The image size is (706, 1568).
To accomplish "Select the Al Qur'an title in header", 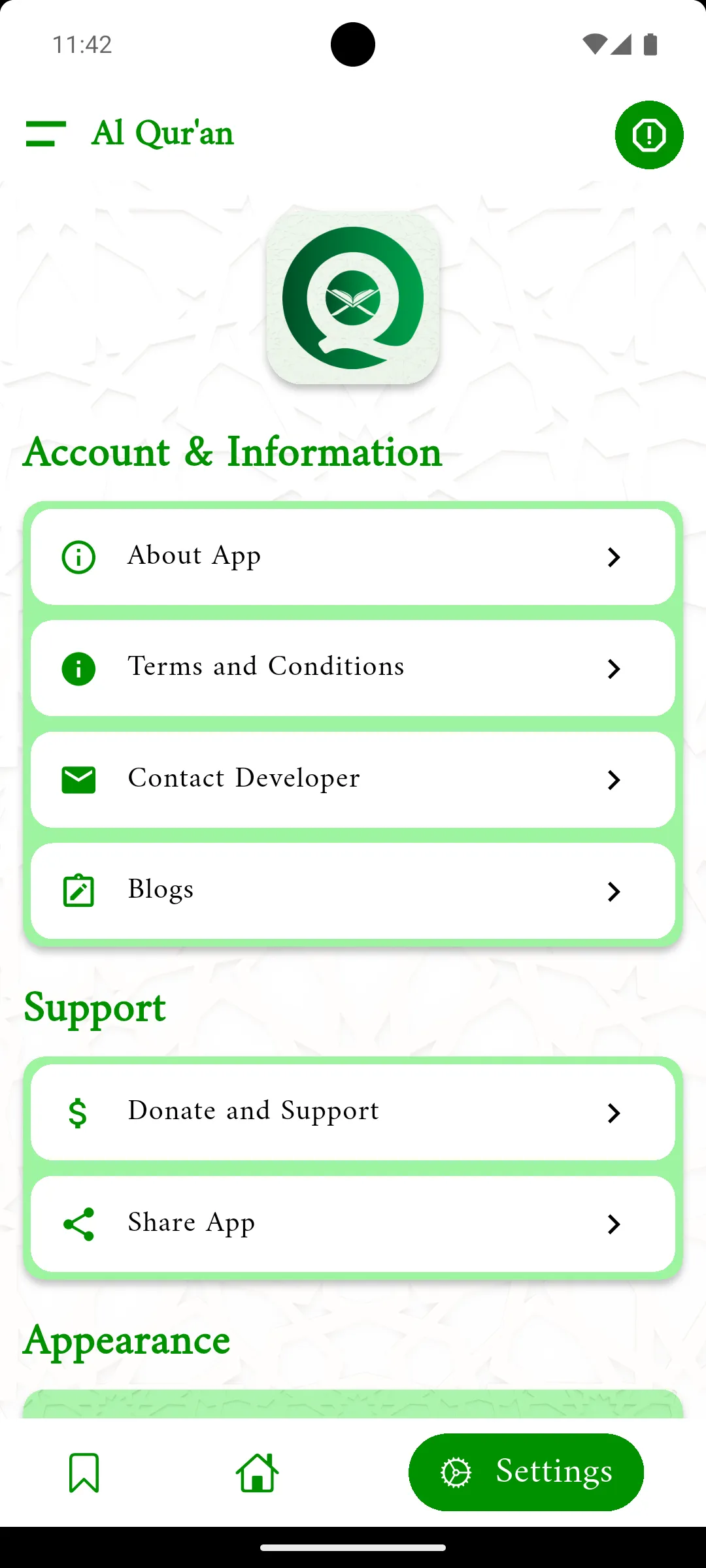I will pyautogui.click(x=161, y=133).
